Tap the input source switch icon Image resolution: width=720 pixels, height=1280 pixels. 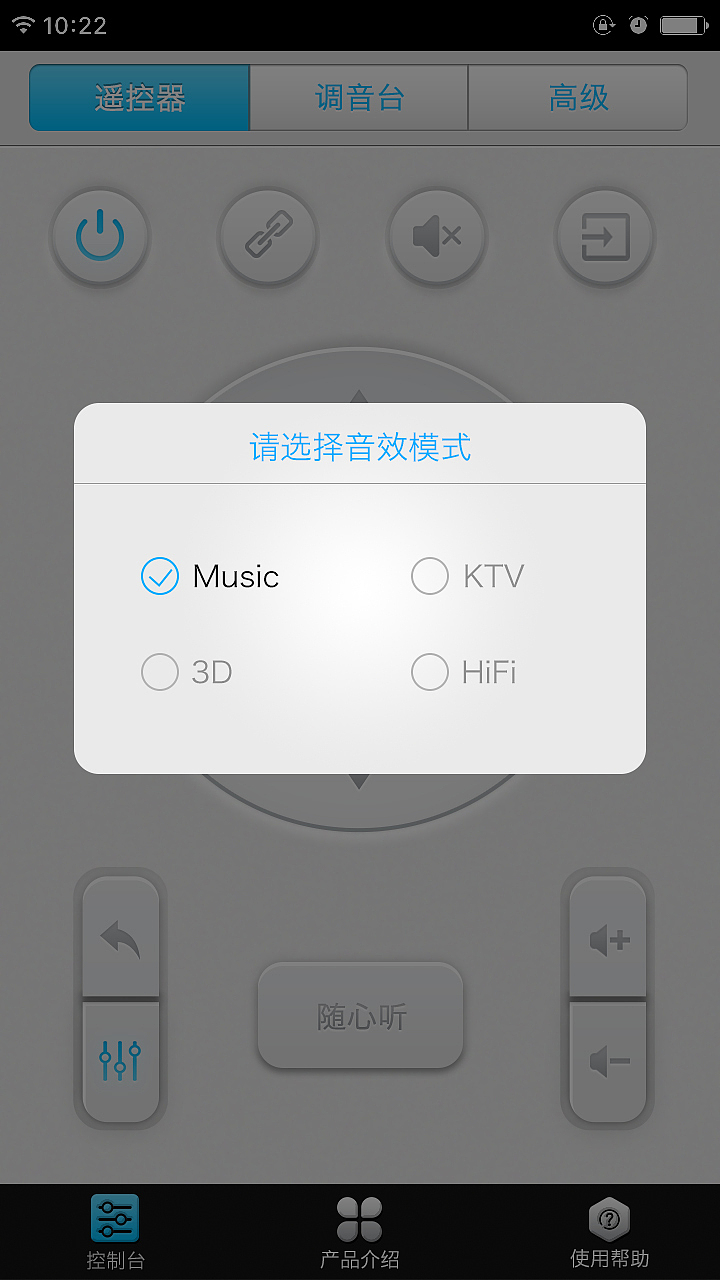pos(604,237)
